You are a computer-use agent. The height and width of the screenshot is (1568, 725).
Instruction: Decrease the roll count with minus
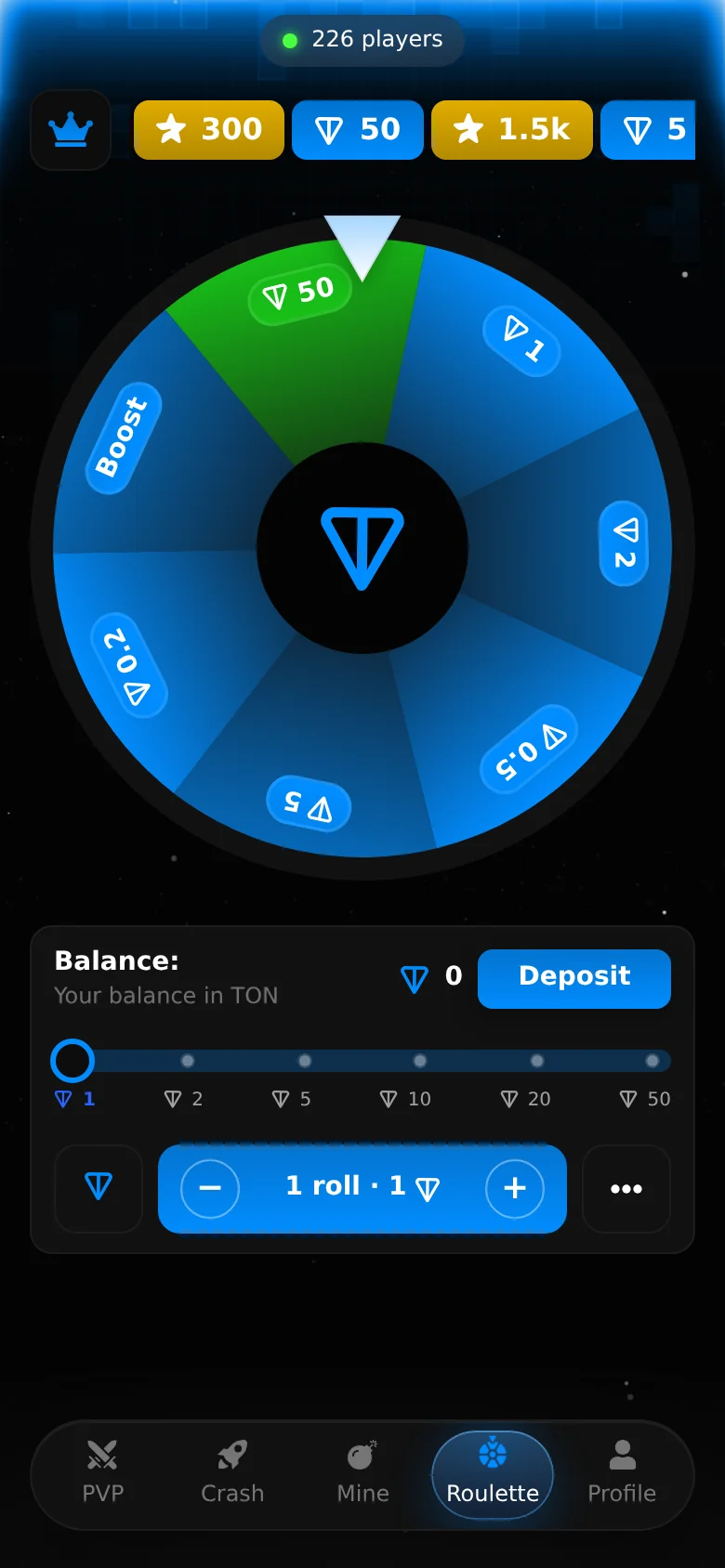coord(210,1188)
